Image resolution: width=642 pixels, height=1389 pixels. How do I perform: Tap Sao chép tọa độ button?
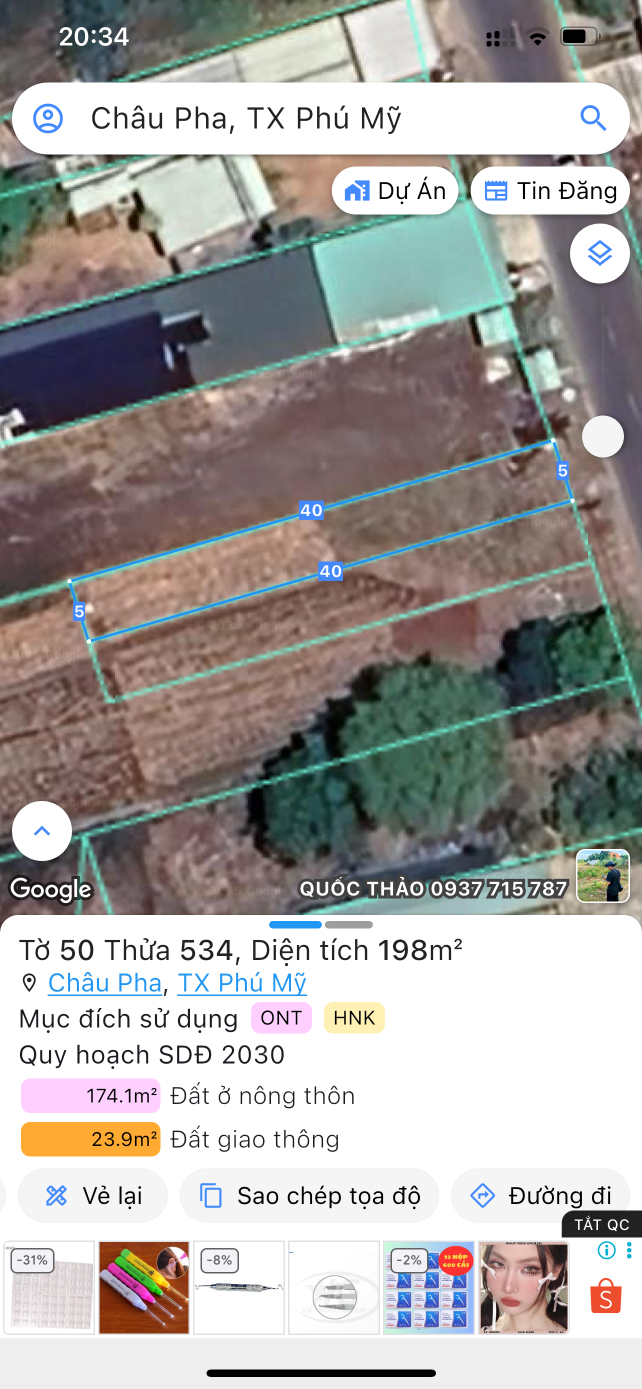pos(309,1195)
